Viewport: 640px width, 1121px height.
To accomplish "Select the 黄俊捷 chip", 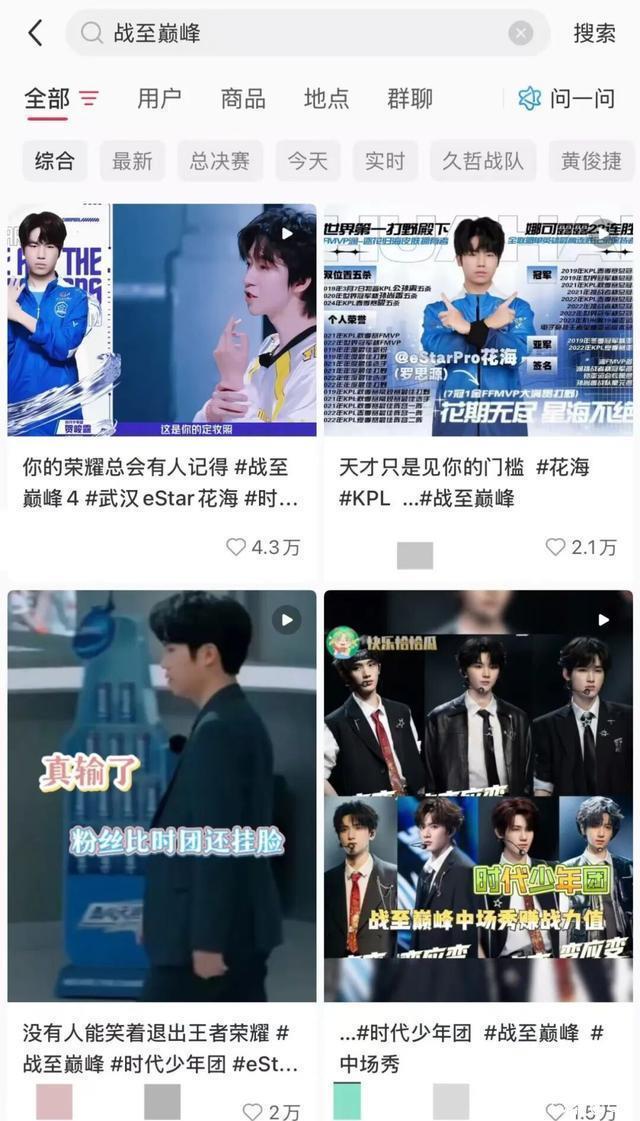I will pyautogui.click(x=591, y=161).
